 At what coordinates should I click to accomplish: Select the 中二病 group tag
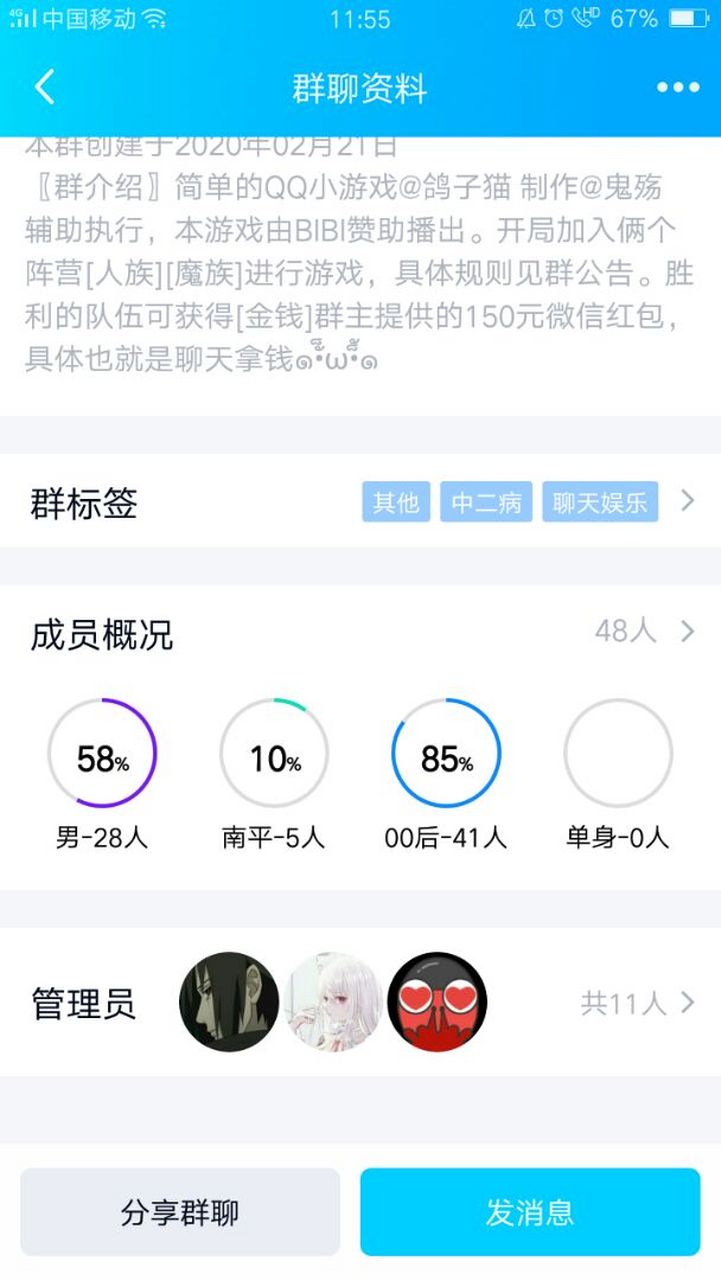486,503
